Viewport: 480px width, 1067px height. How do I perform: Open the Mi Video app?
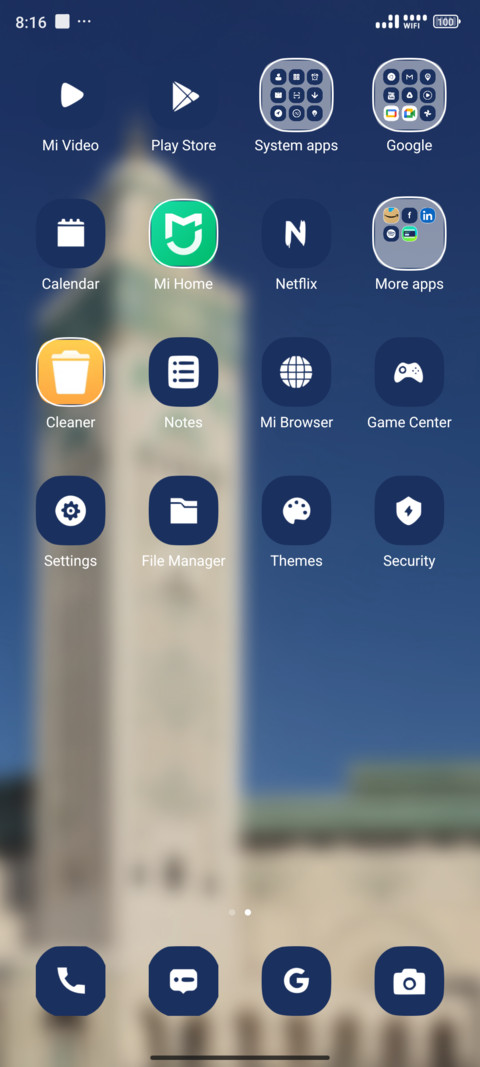click(x=71, y=95)
